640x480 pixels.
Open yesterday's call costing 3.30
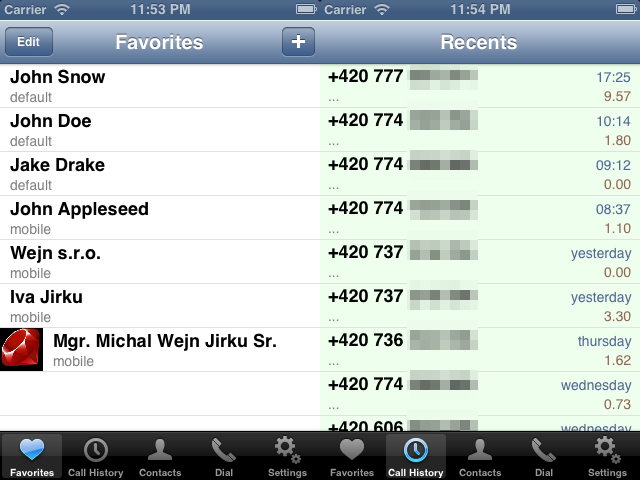(x=480, y=306)
